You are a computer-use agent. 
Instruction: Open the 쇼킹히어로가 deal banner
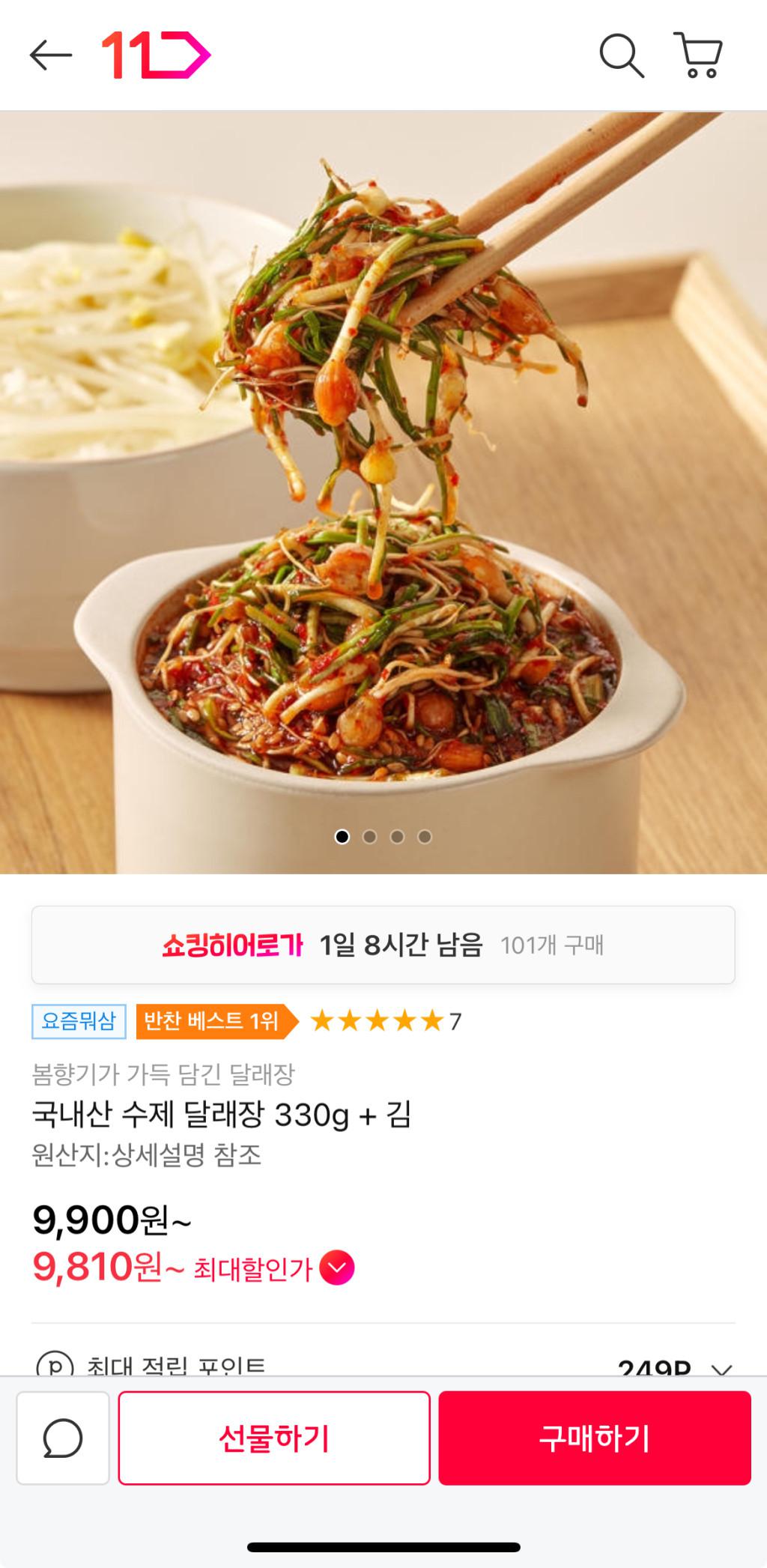point(383,945)
